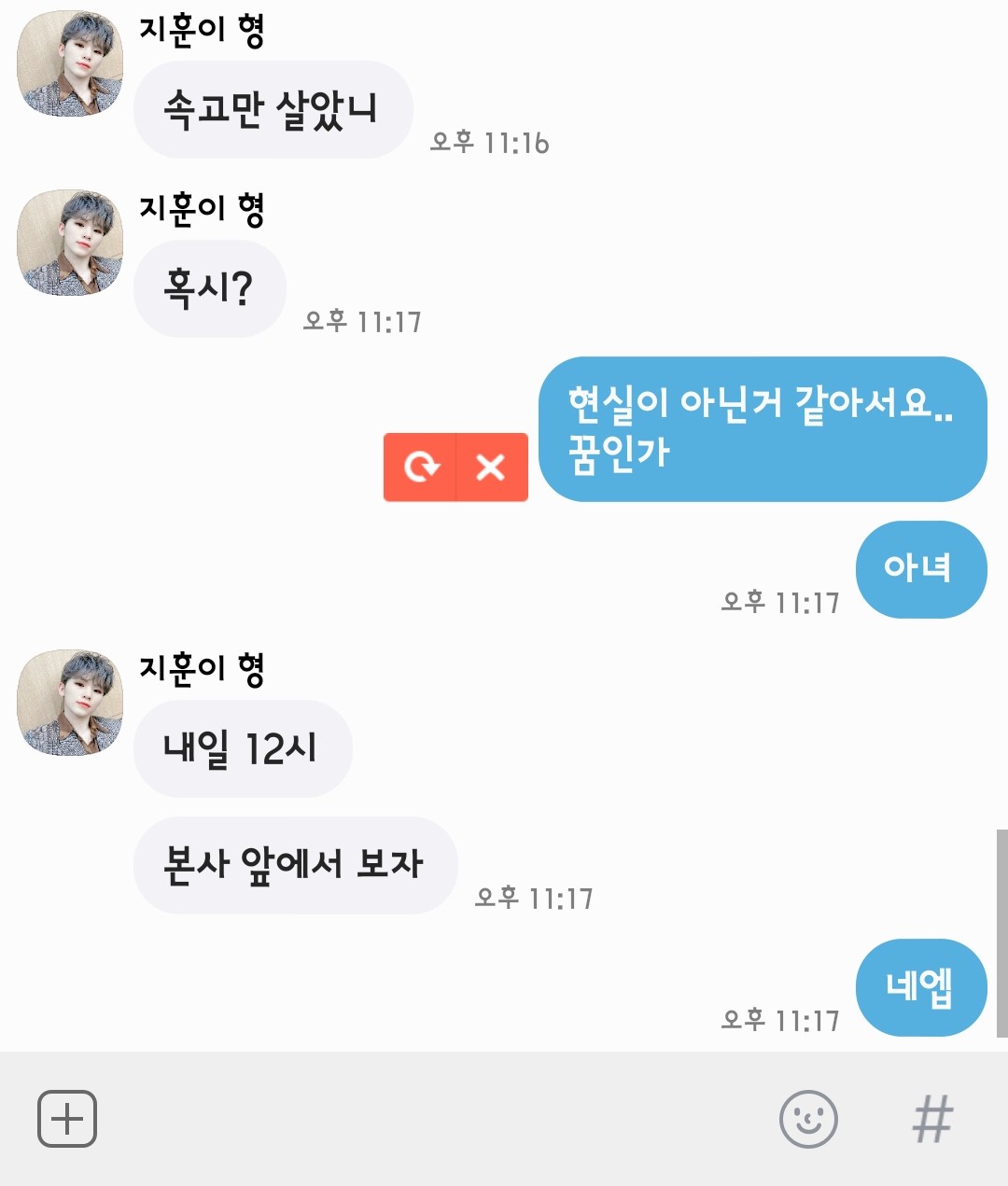The height and width of the screenshot is (1186, 1008).
Task: Focus the message input field
Action: 429,1118
